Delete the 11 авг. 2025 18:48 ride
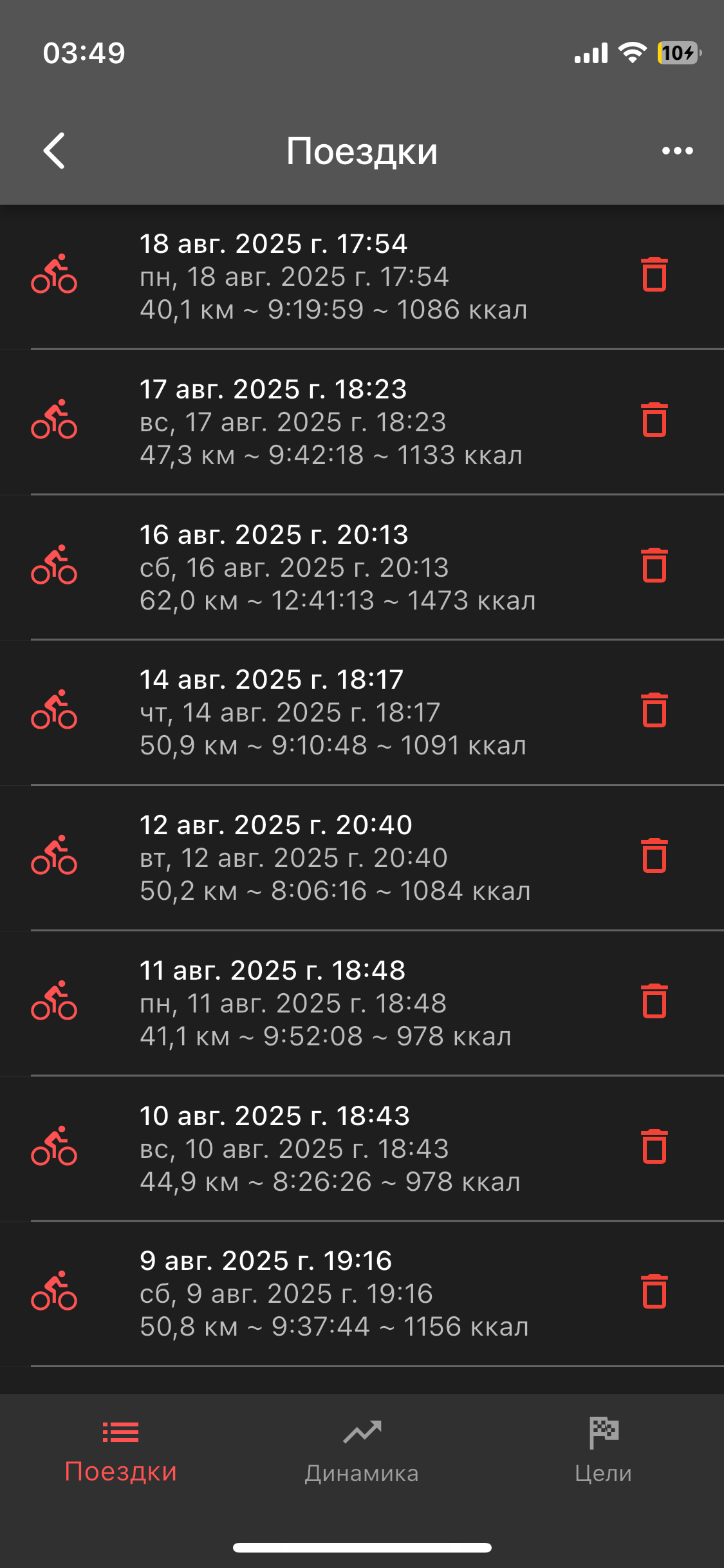Screen dimensions: 724x1568 point(654,1002)
